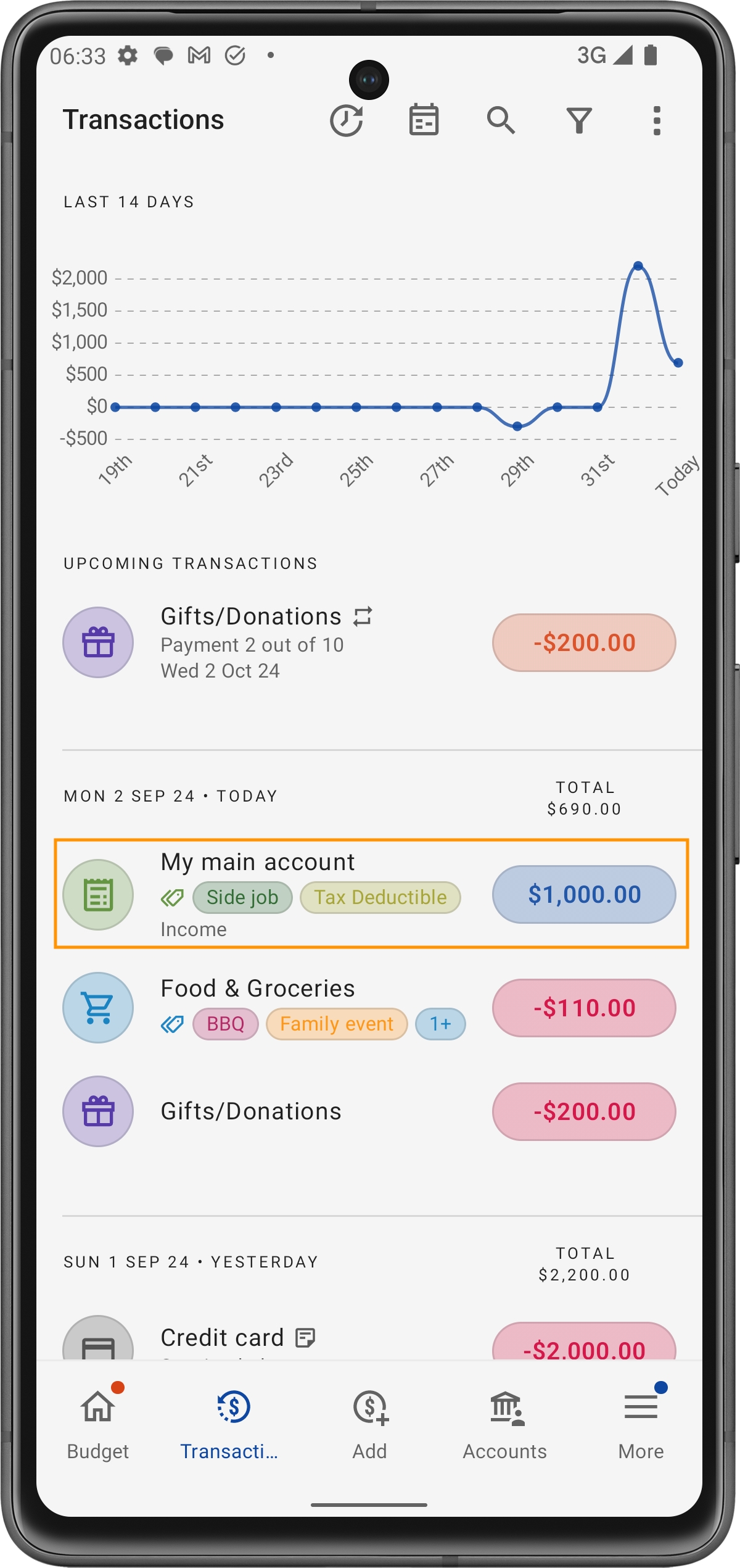Image resolution: width=740 pixels, height=1568 pixels.
Task: Tap the Family event tag chip
Action: pyautogui.click(x=337, y=1024)
